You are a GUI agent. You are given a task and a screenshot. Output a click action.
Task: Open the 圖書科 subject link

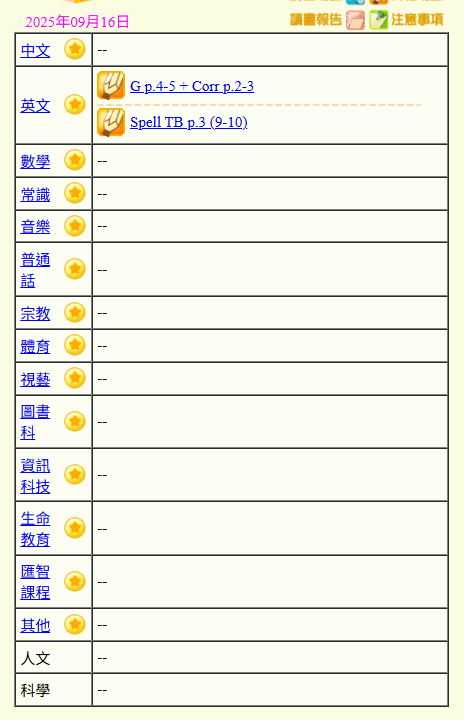(x=35, y=422)
